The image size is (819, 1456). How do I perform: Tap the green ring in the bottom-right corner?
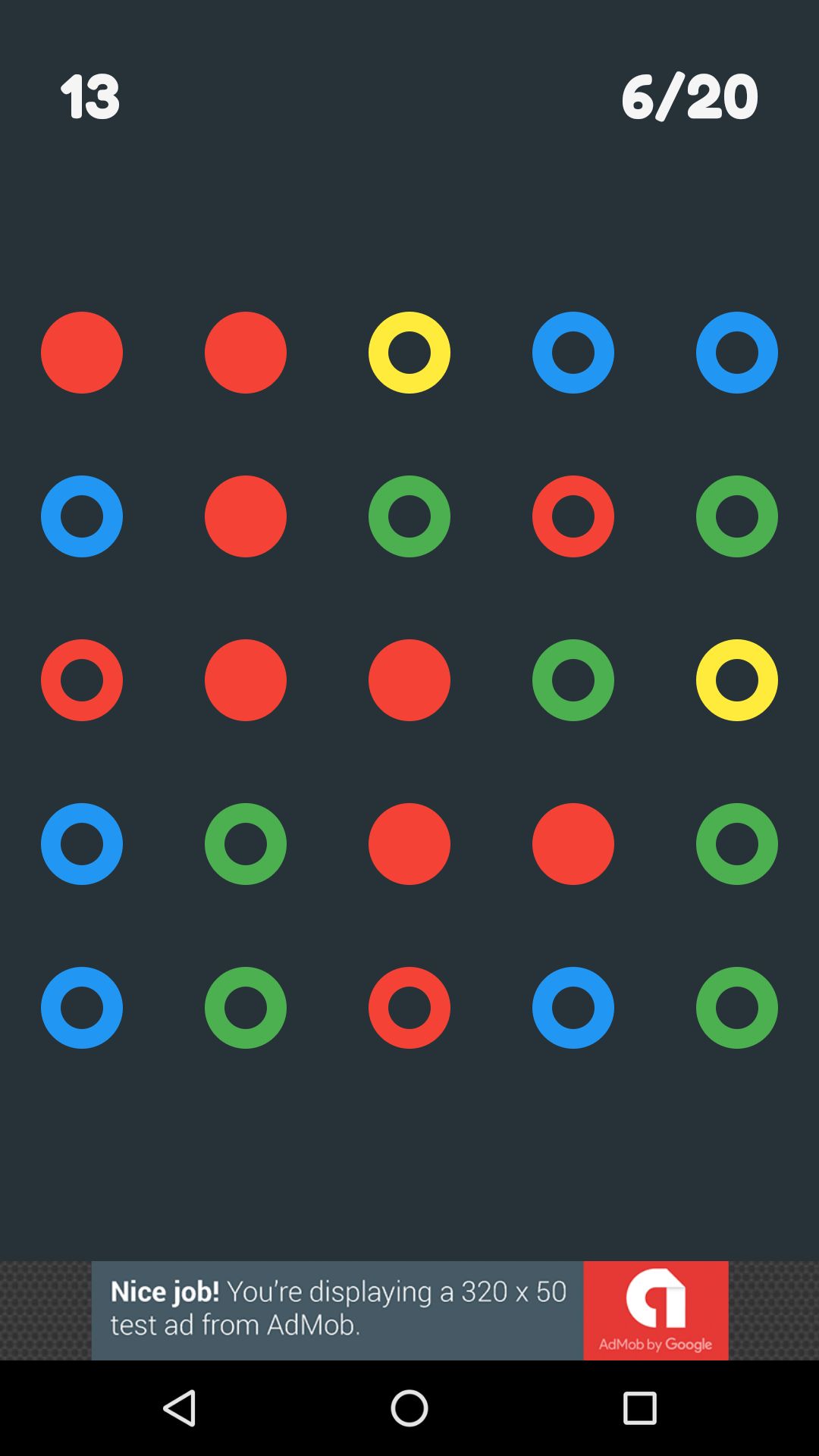(737, 1008)
